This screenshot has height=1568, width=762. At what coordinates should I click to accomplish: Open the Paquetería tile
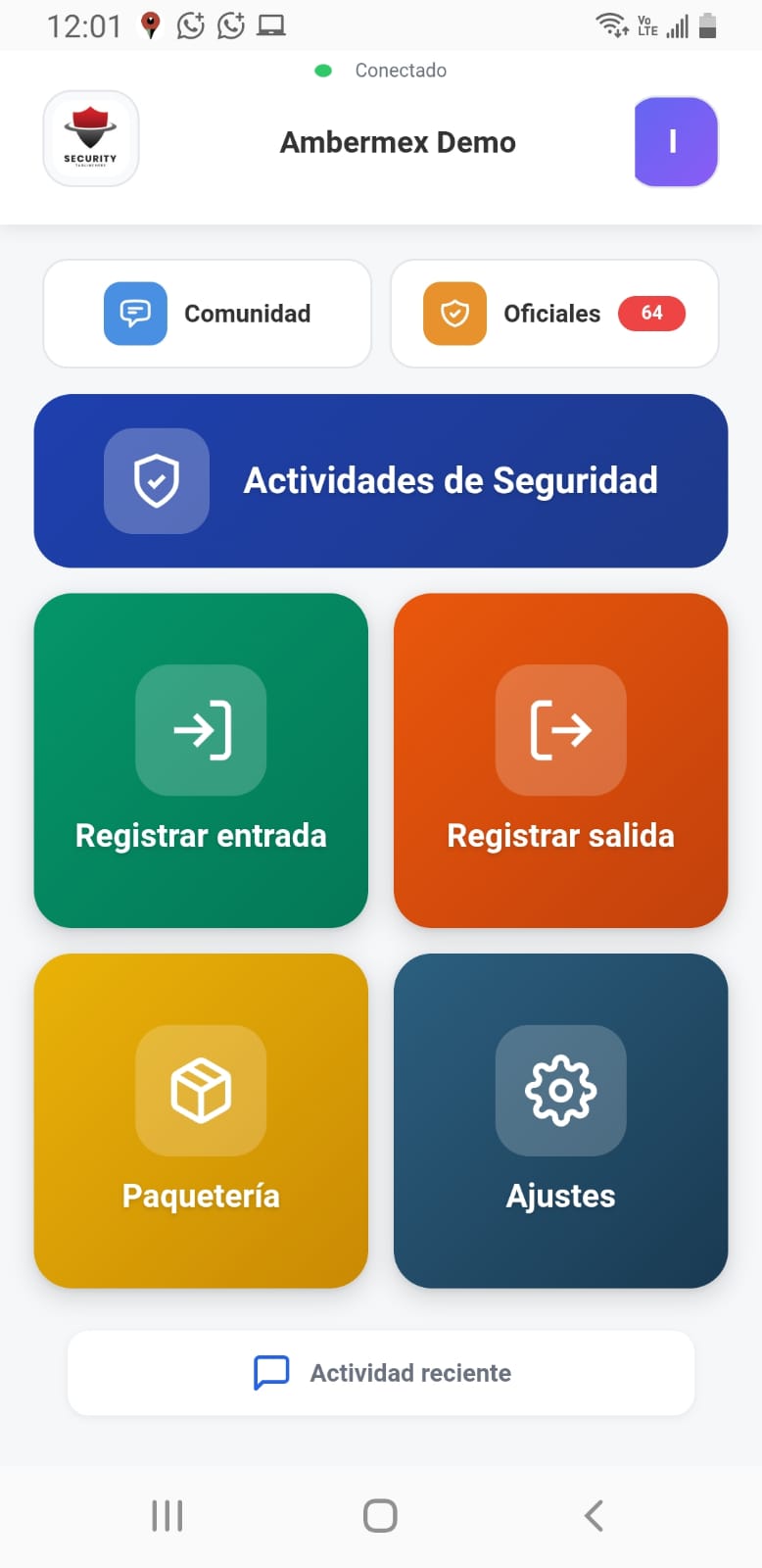click(201, 1120)
